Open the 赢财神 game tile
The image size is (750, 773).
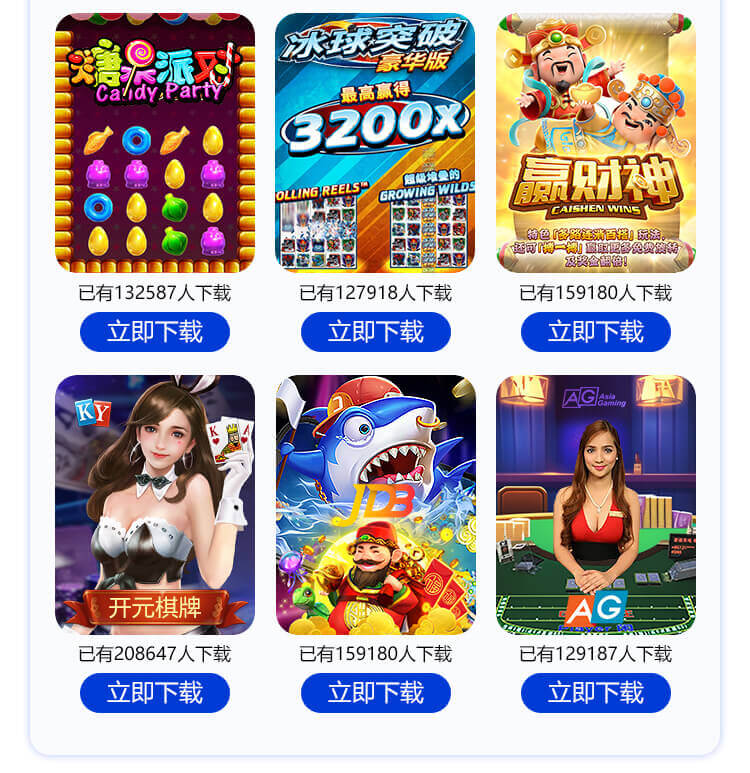(x=596, y=143)
